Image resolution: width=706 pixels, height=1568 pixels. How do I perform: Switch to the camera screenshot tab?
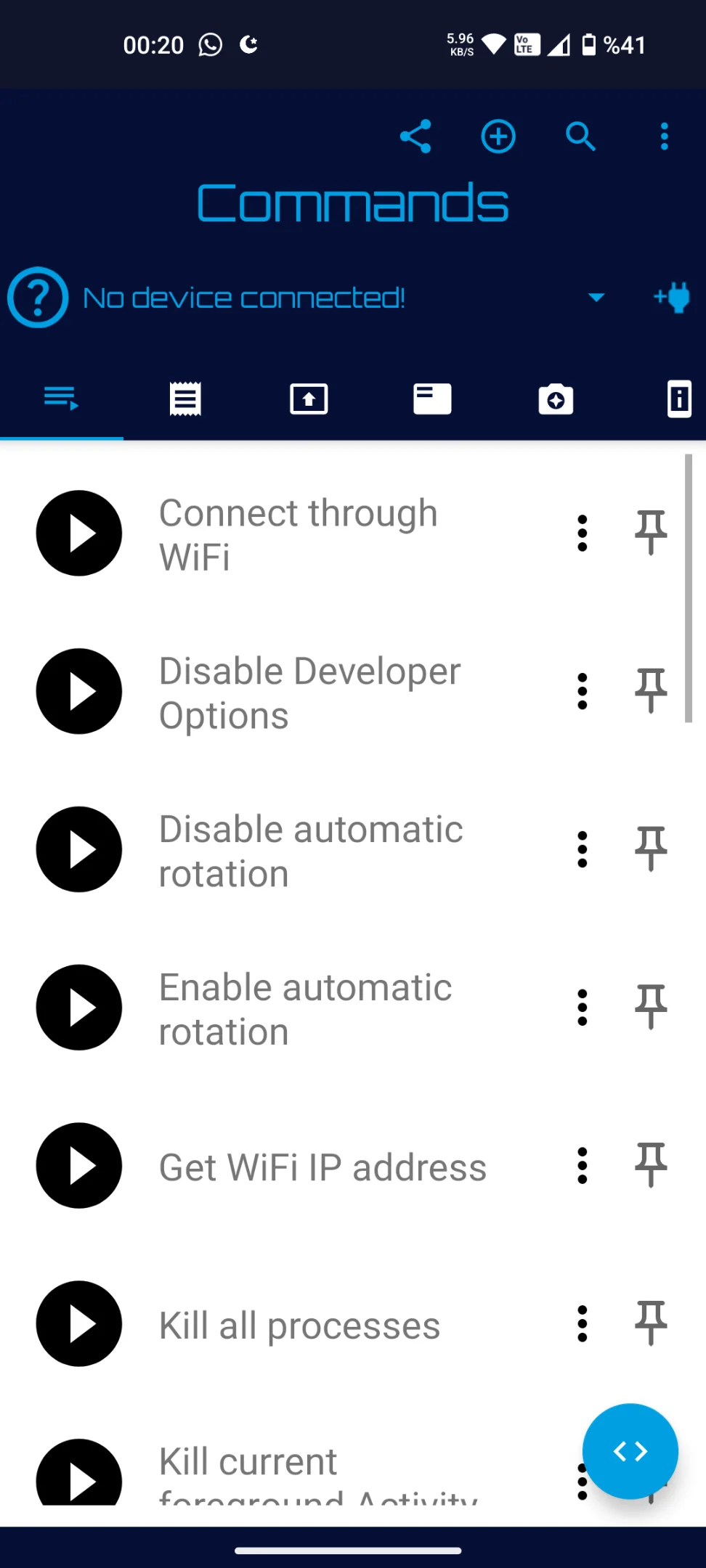(x=556, y=399)
